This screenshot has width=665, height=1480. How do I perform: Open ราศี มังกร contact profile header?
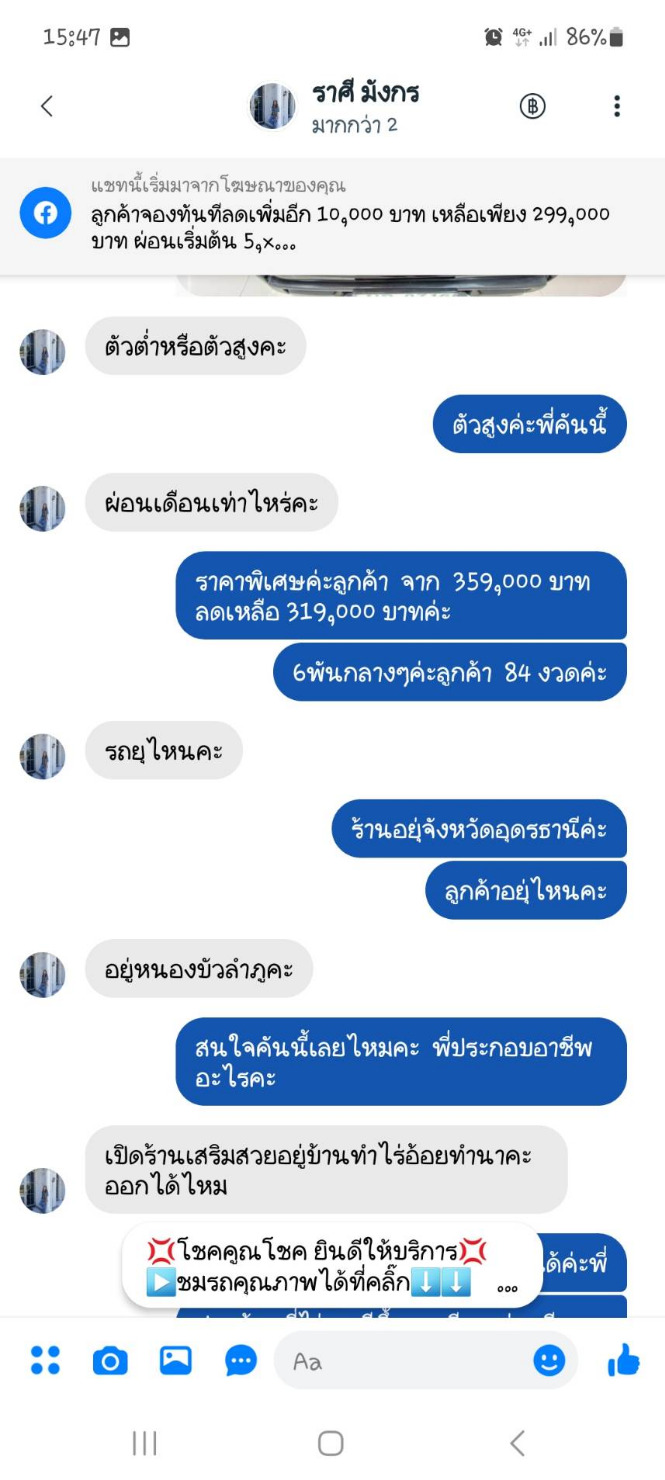[350, 106]
